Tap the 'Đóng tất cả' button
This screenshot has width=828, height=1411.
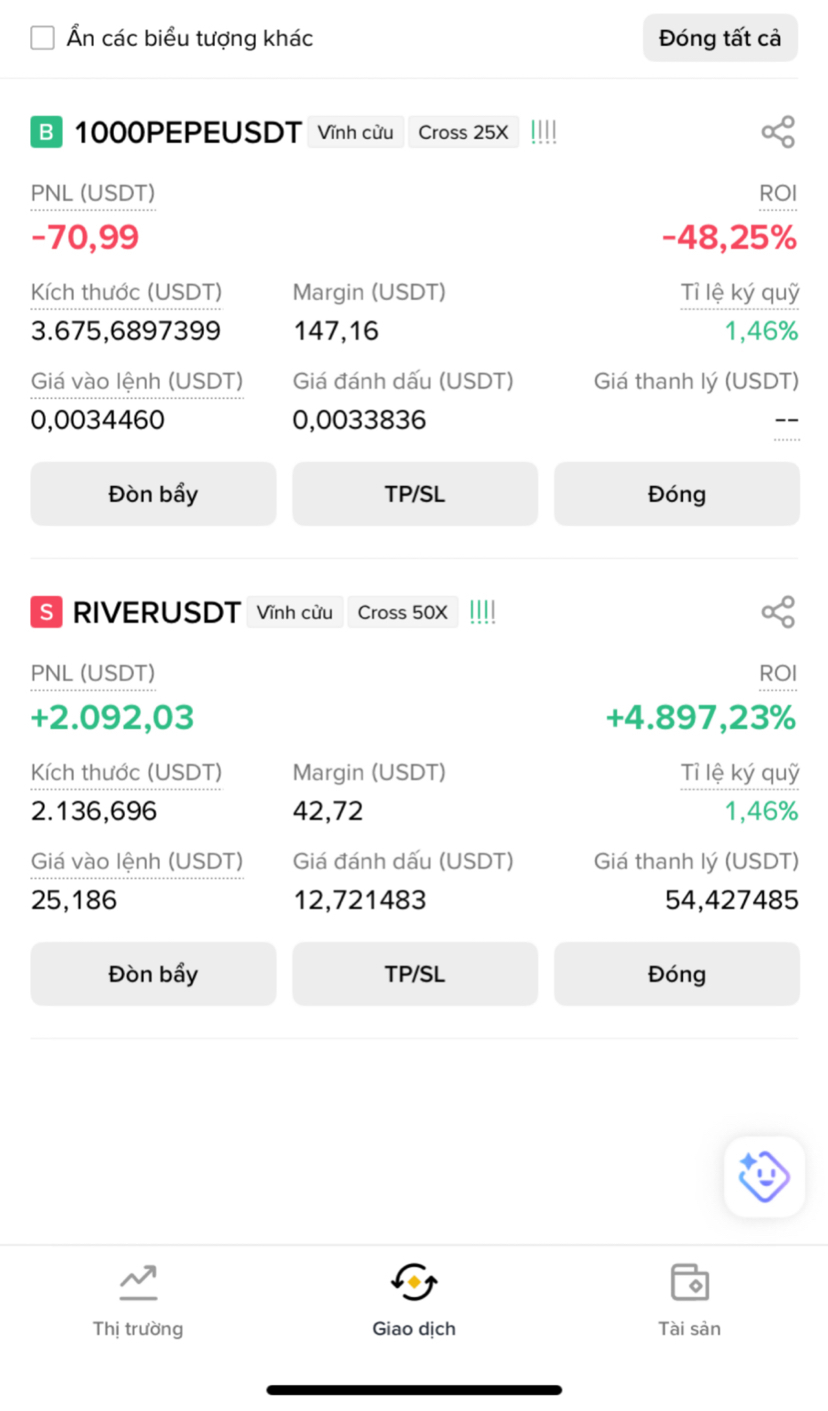(720, 39)
